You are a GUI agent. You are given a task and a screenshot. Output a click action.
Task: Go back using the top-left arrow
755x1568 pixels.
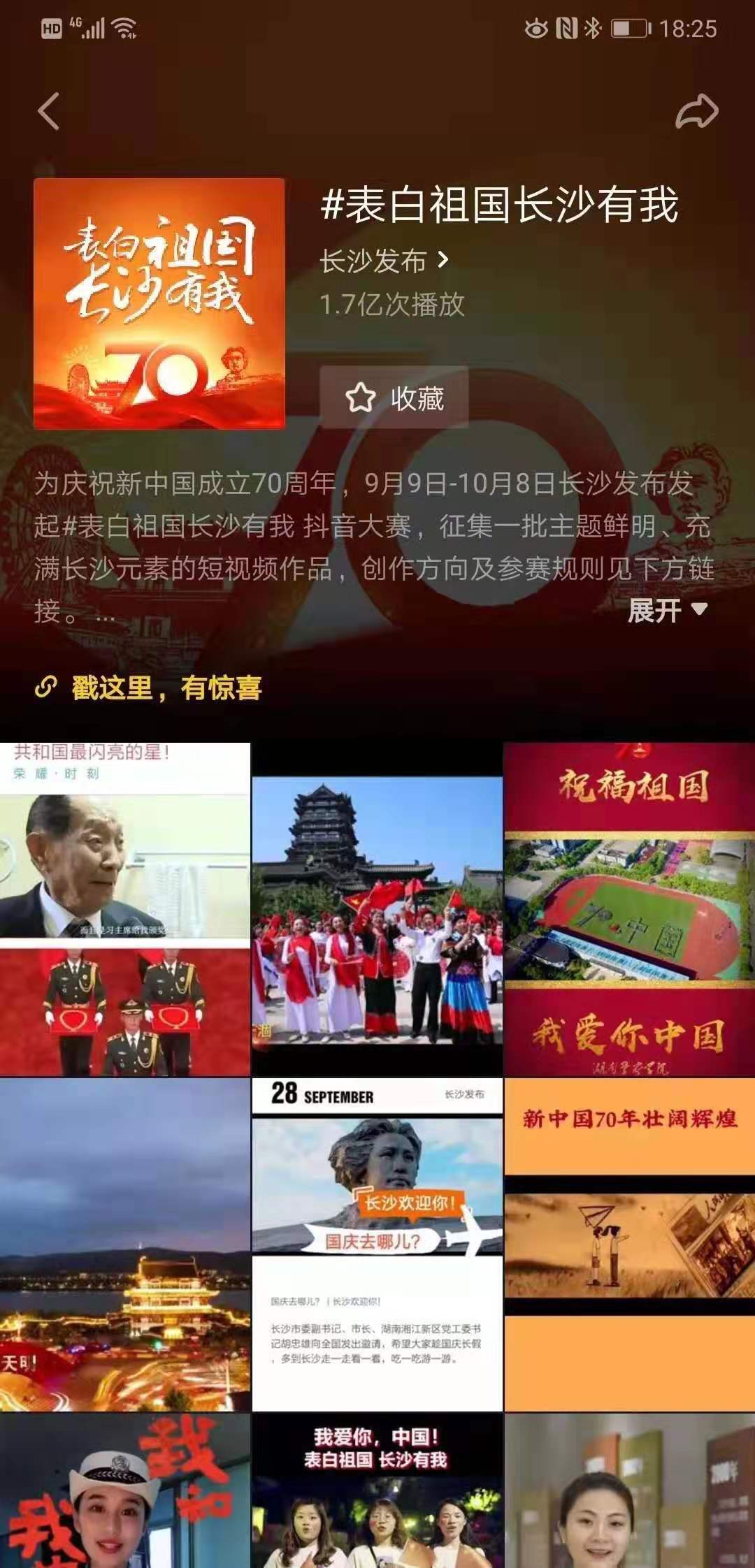tap(48, 112)
